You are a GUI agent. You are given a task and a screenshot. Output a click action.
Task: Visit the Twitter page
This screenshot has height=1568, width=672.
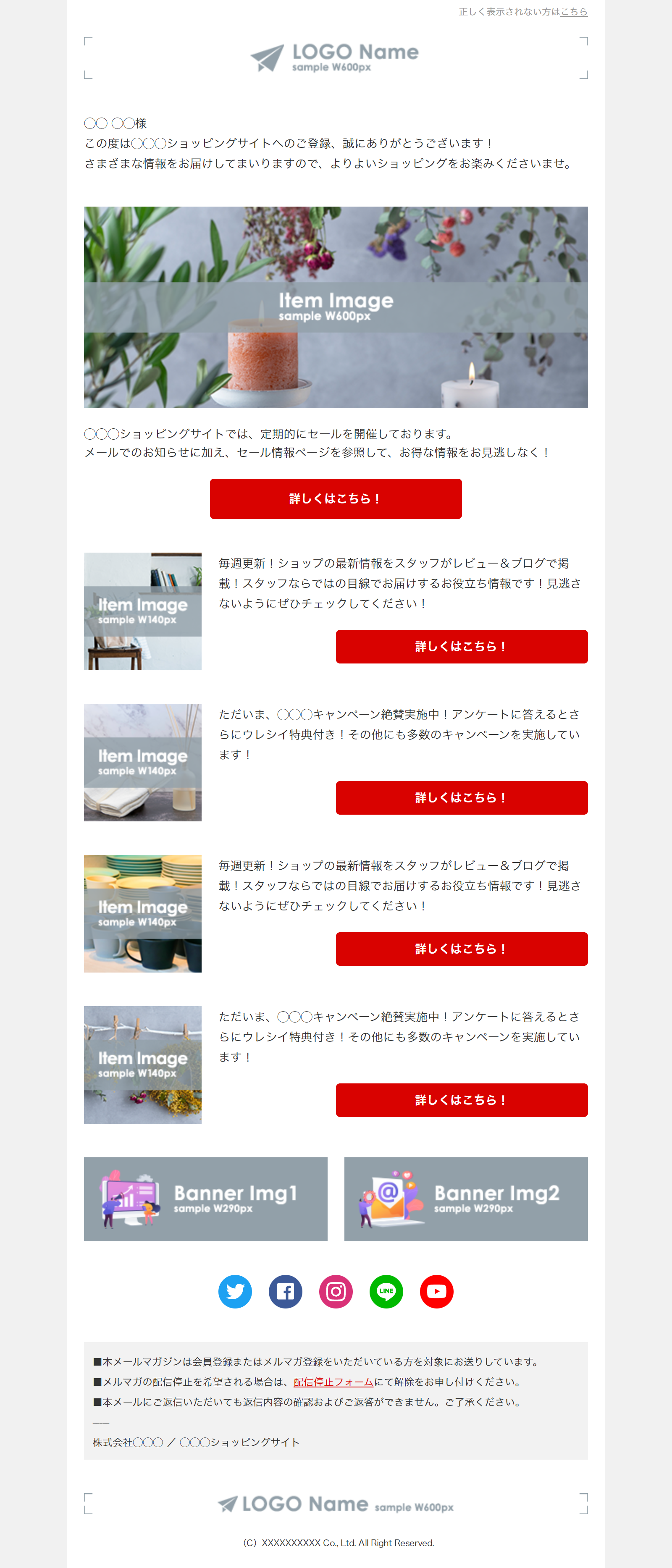[x=235, y=1291]
